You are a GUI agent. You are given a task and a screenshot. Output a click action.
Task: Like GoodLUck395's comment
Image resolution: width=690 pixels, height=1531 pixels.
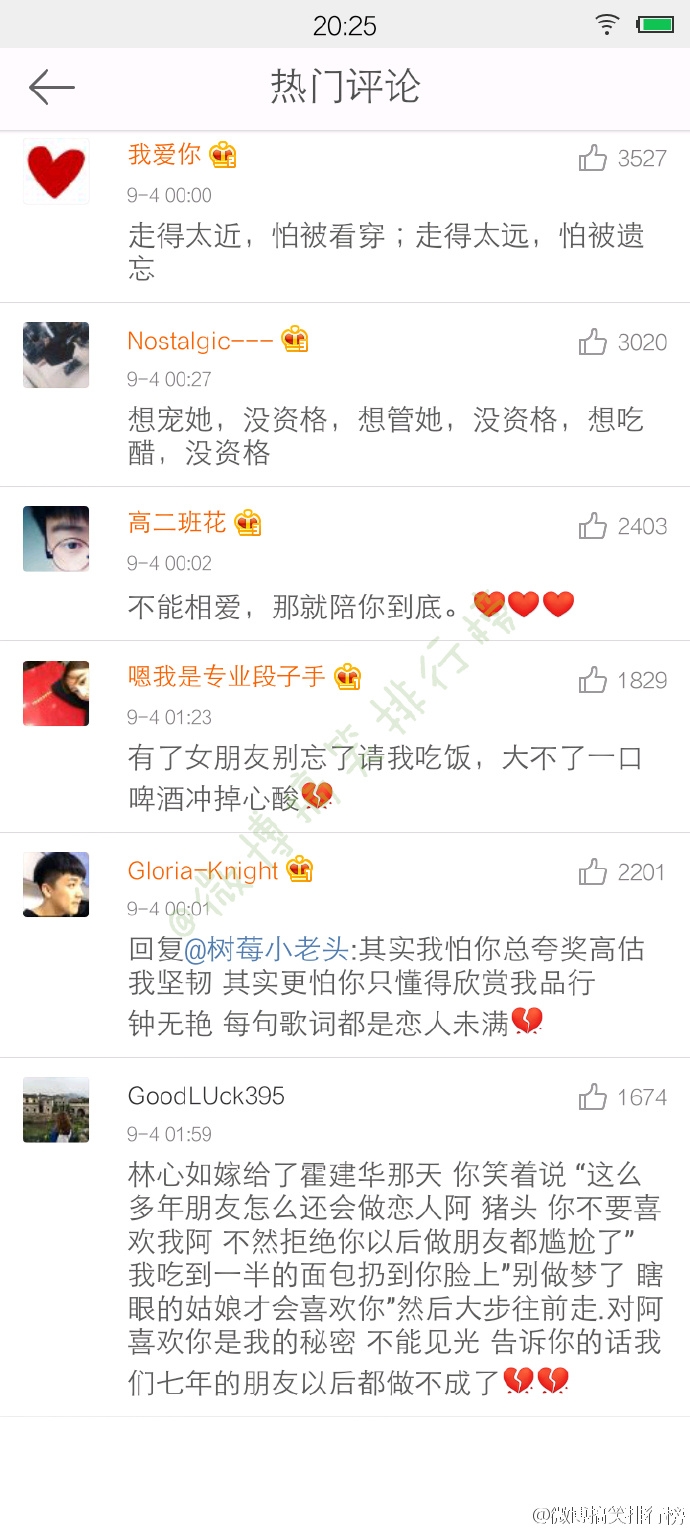click(x=593, y=1096)
